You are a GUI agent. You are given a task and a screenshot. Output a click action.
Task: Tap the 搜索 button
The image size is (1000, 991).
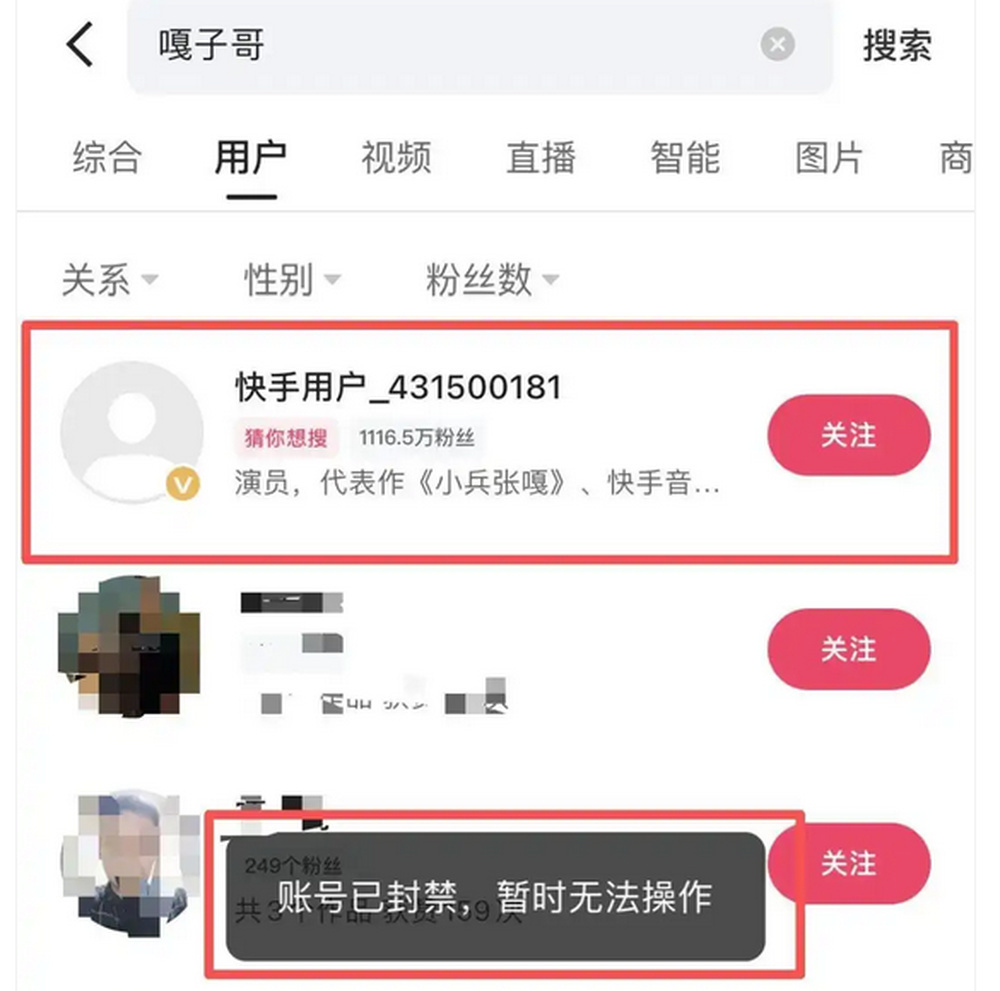[x=897, y=46]
